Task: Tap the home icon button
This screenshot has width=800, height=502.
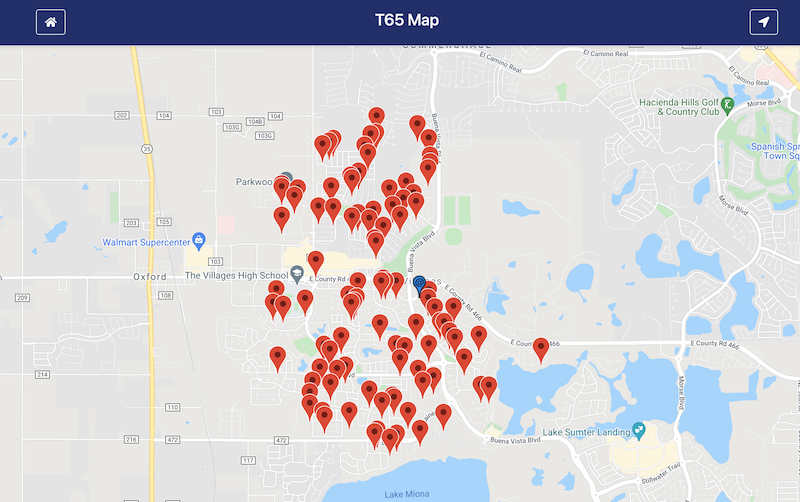Action: pyautogui.click(x=50, y=22)
